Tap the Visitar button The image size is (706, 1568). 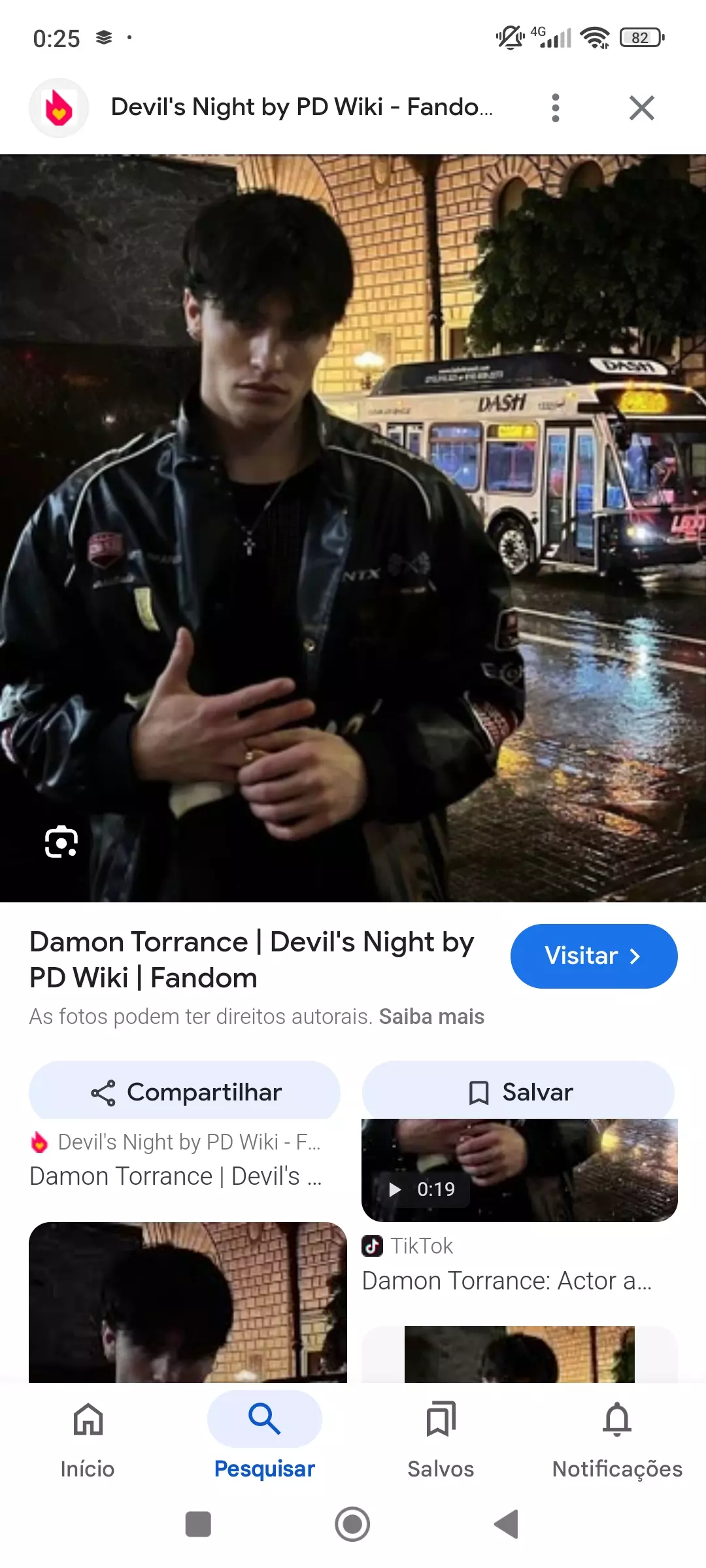[x=593, y=956]
